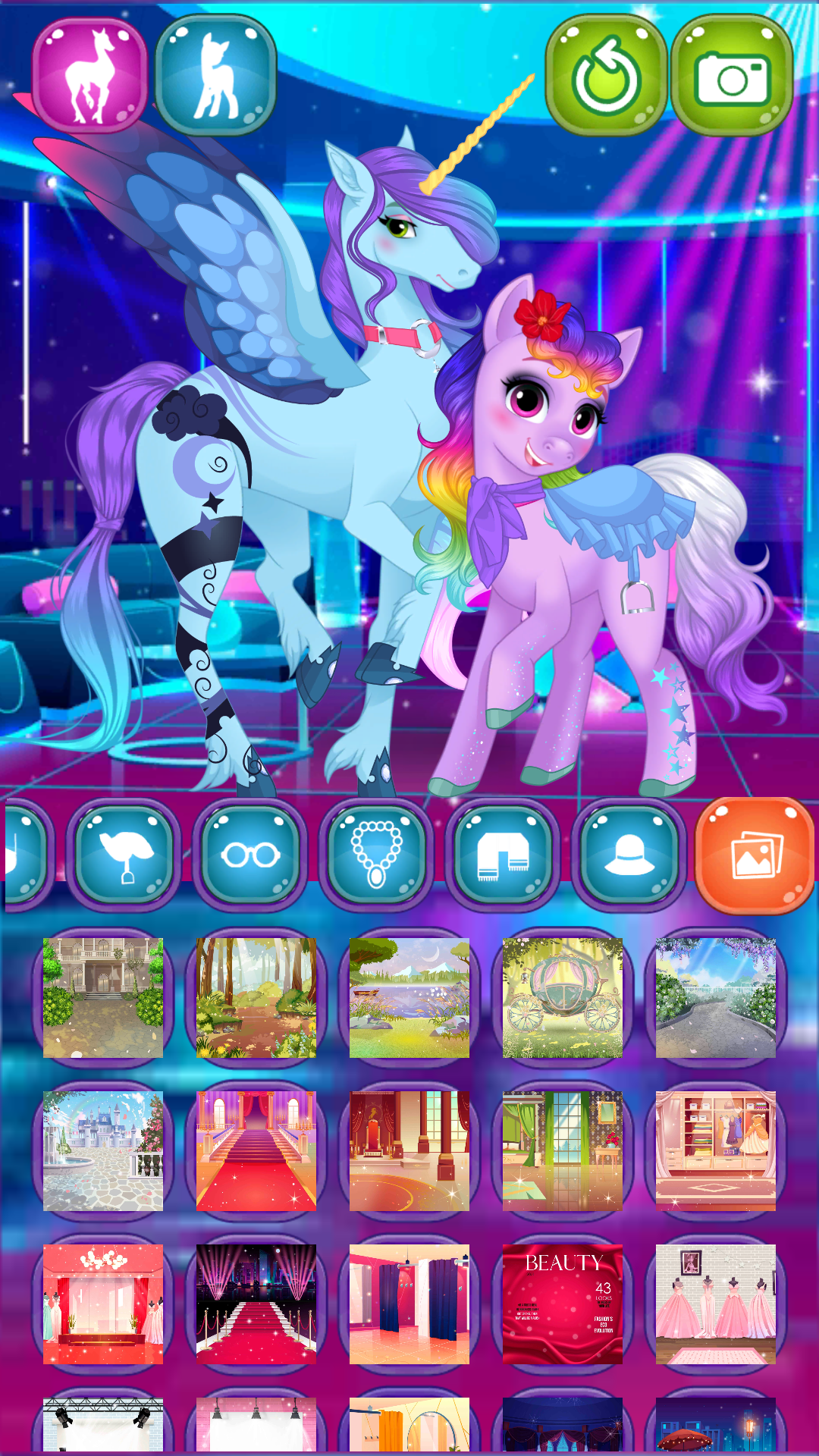Choose the forest path background

256,998
